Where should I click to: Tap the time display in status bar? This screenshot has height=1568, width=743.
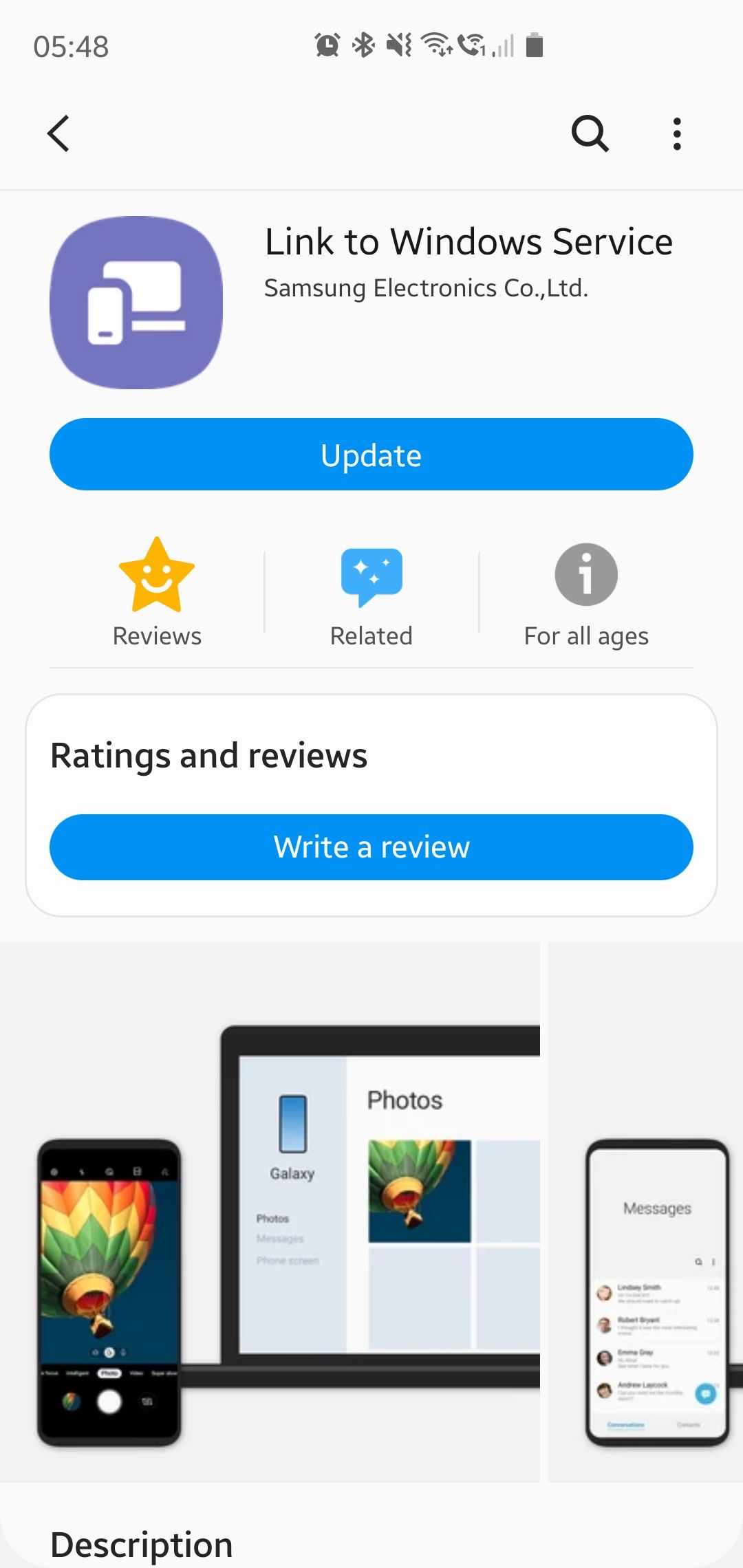[x=72, y=45]
